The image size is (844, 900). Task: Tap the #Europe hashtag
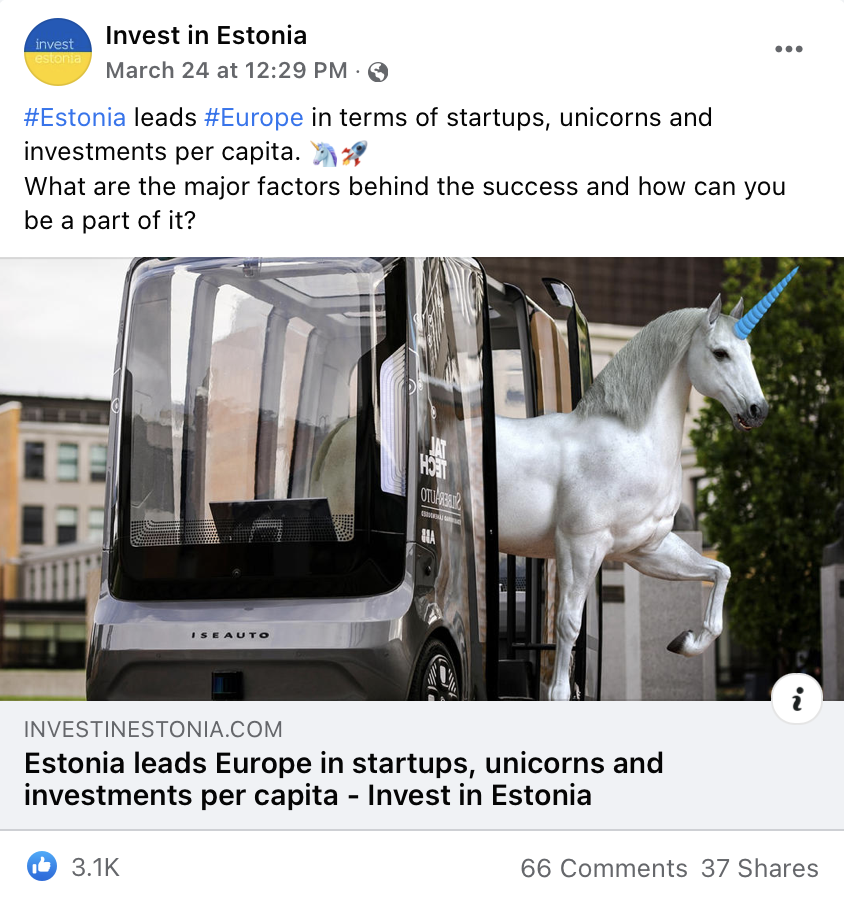(254, 118)
